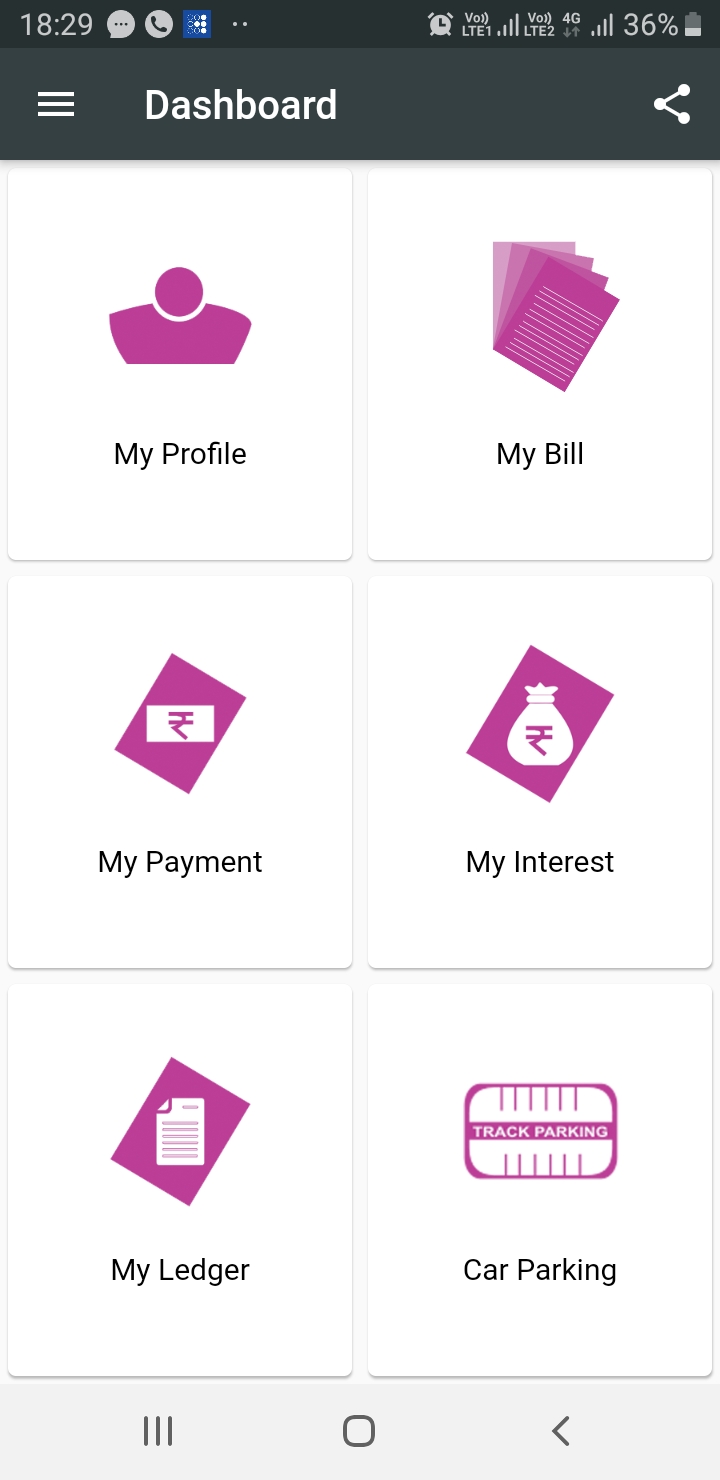Open the hamburger drawer menu
The height and width of the screenshot is (1480, 720).
point(56,105)
